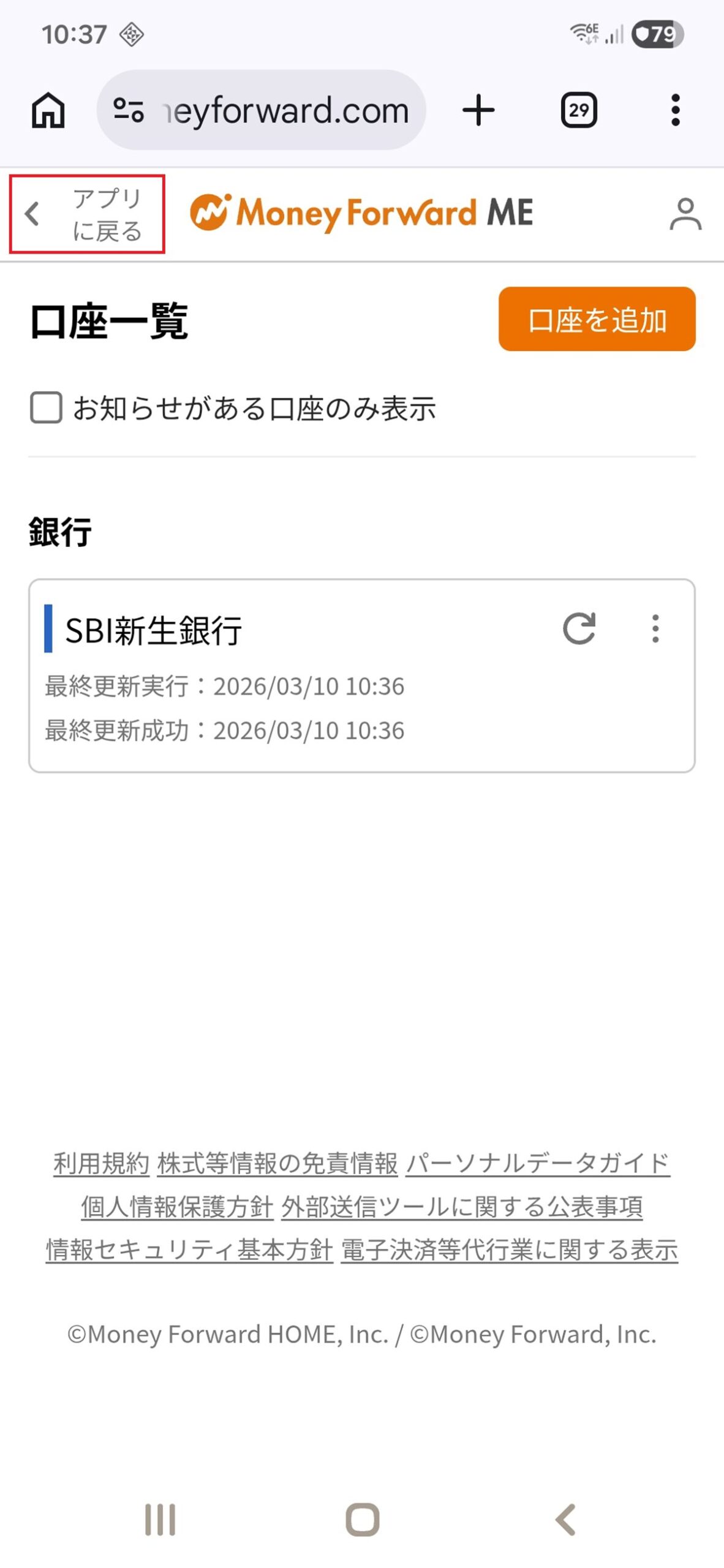Check お知らせがある口座のみ表示 checkbox
Viewport: 724px width, 1568px height.
(x=47, y=408)
